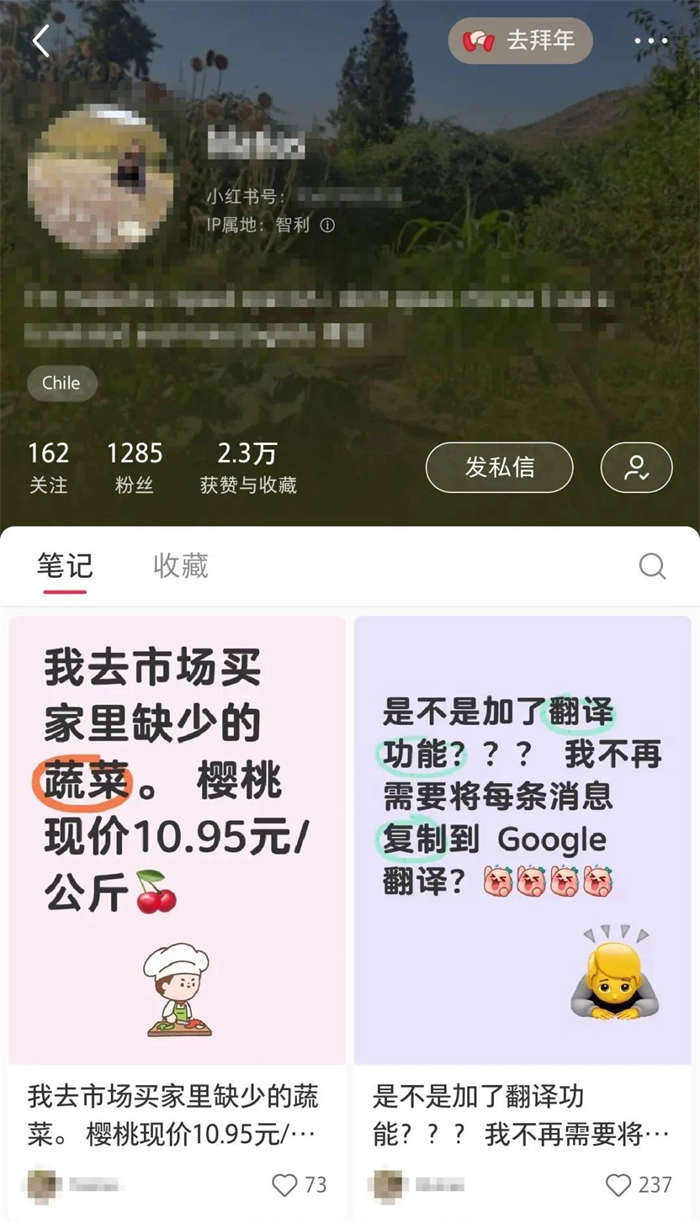Open the three-dot overflow menu
700x1221 pixels.
651,42
